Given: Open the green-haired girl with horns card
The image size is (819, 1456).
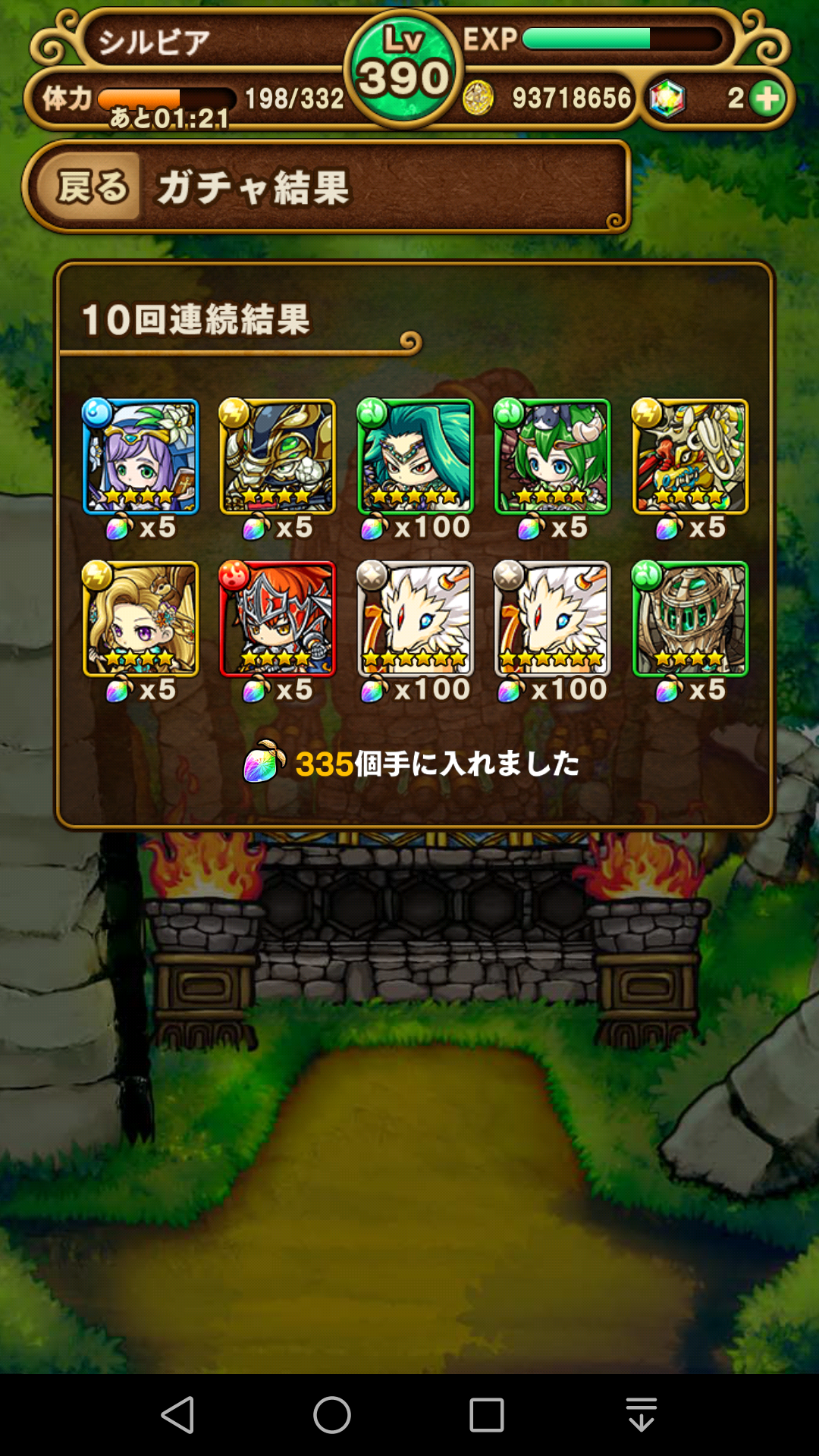Looking at the screenshot, I should coord(553,457).
